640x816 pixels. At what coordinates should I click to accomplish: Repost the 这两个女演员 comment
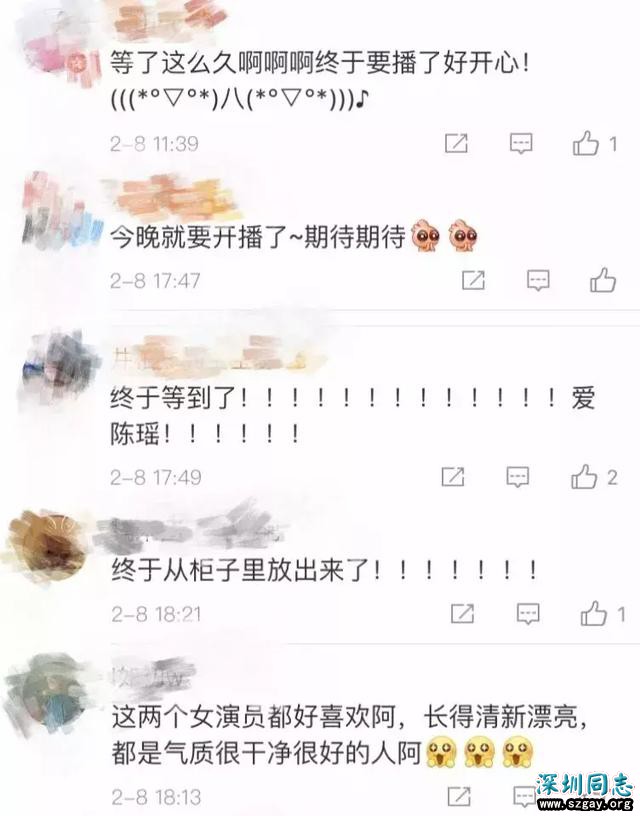[461, 796]
